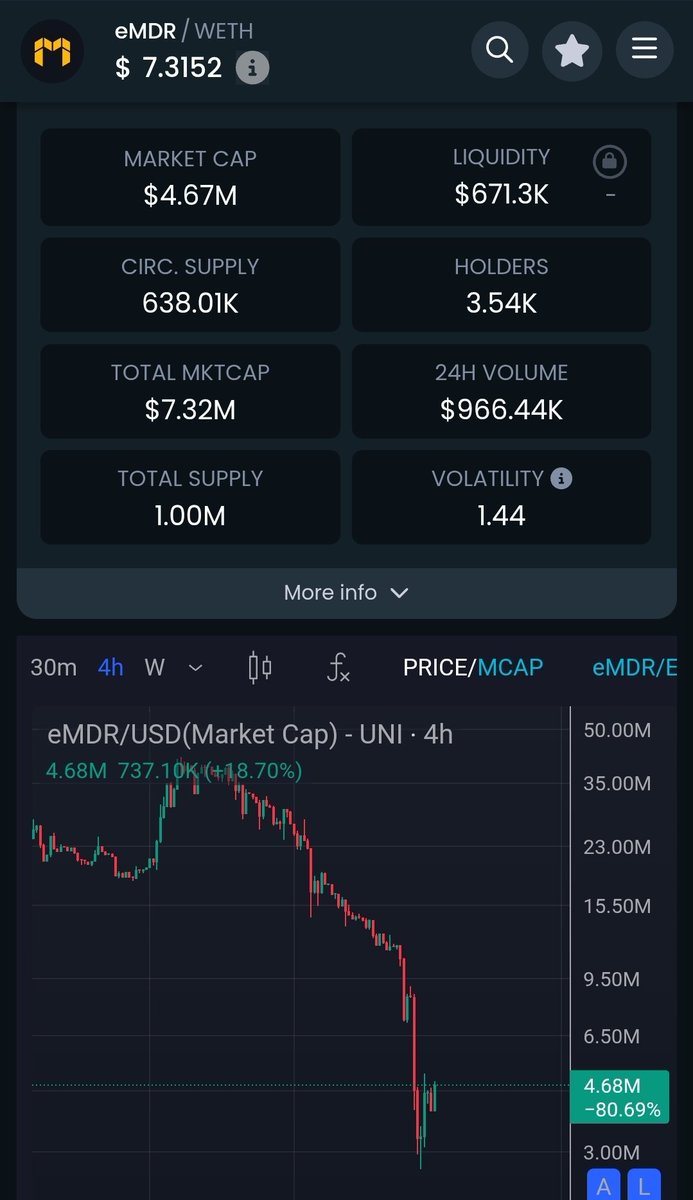This screenshot has width=693, height=1200.
Task: Open the interval dropdown chevron
Action: [196, 668]
